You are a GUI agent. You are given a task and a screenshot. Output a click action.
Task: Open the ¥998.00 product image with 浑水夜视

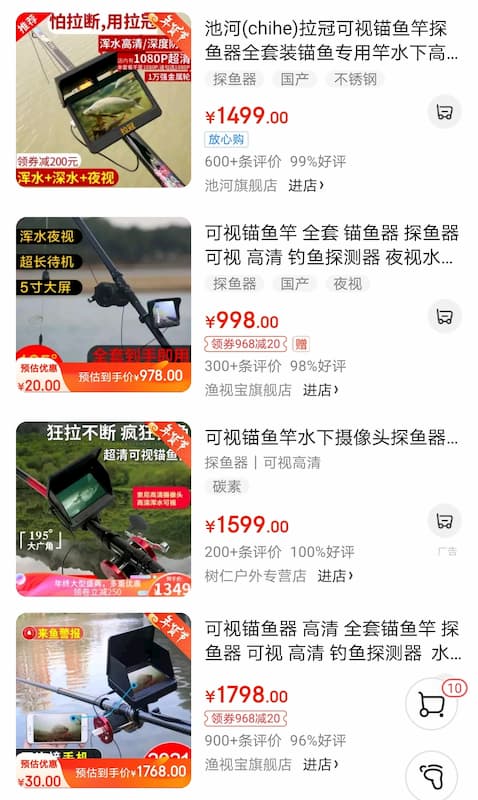click(104, 305)
